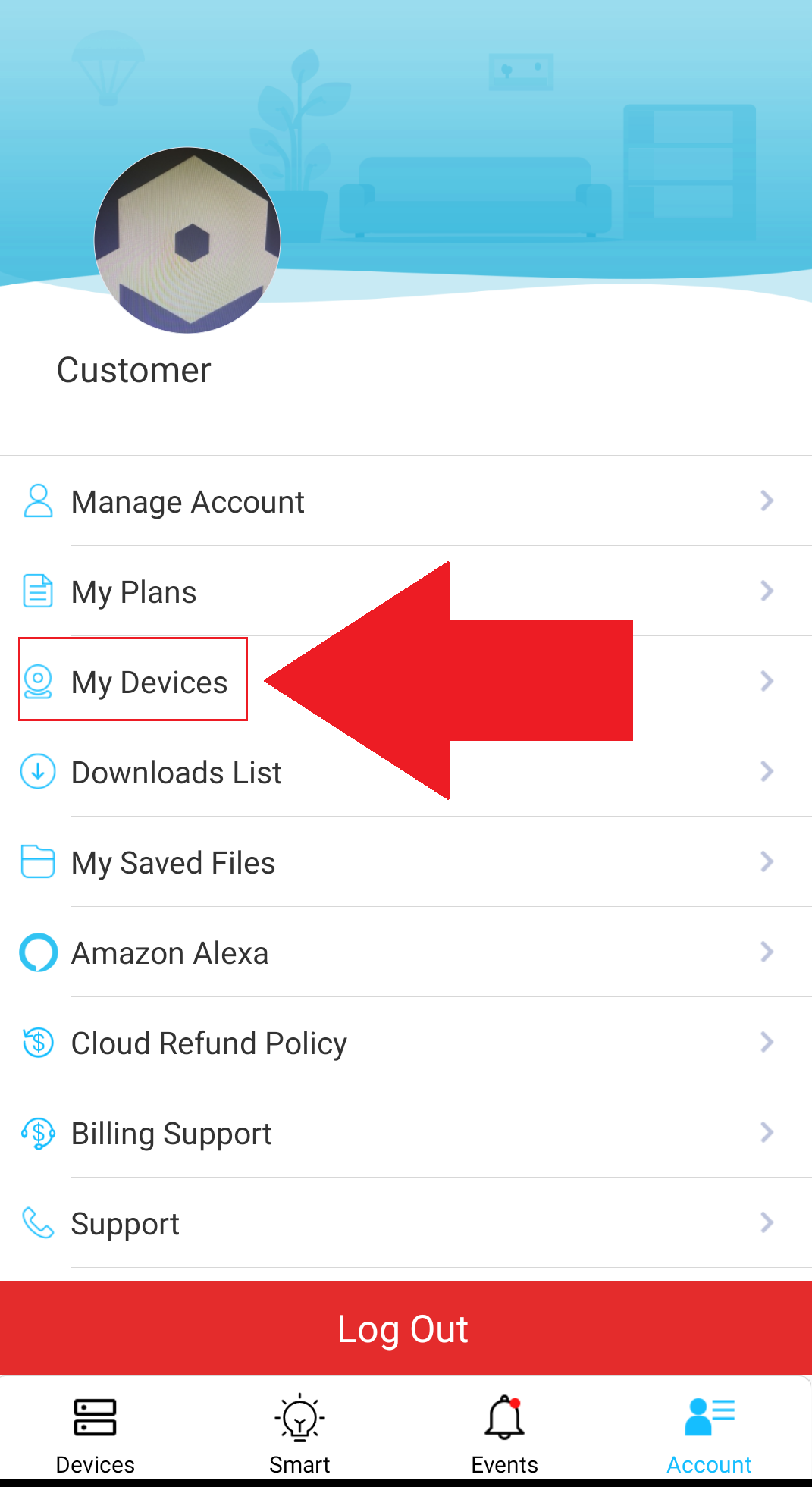
Task: Open the Support row
Action: [x=406, y=1223]
